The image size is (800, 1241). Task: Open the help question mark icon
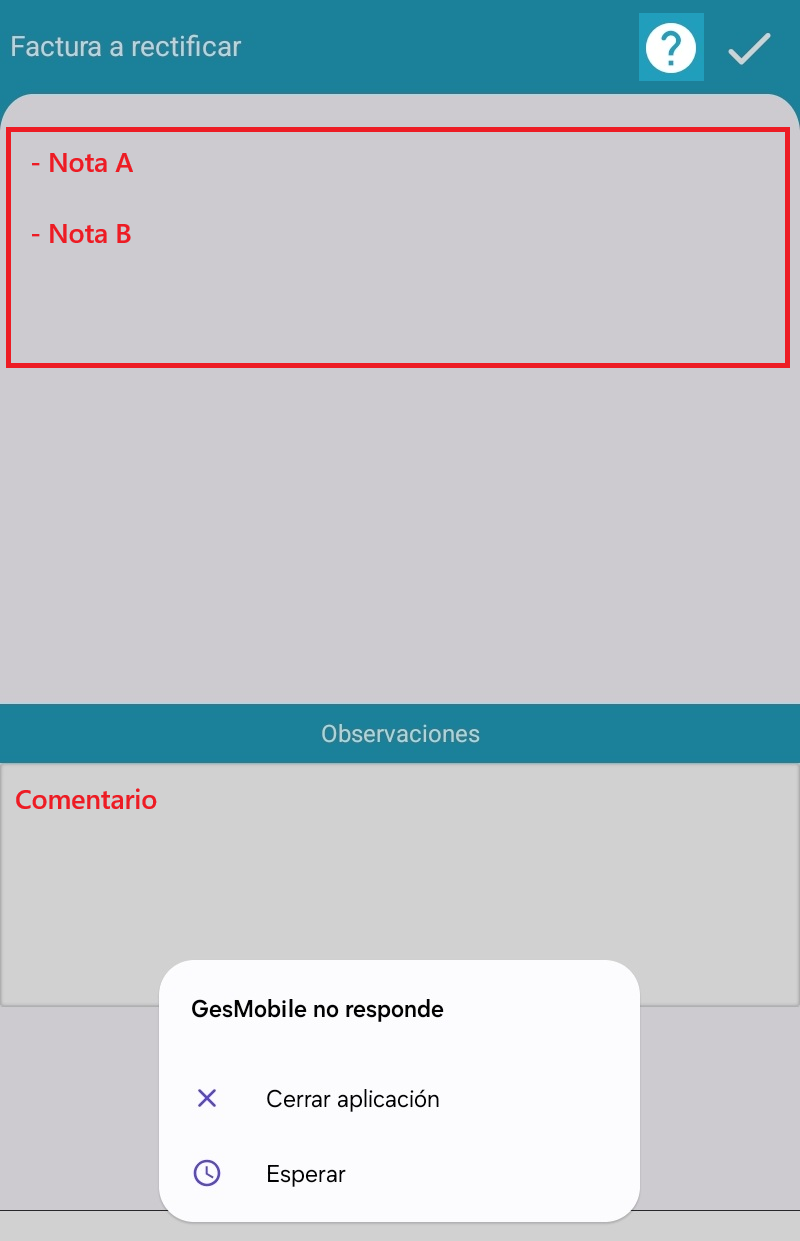point(671,47)
